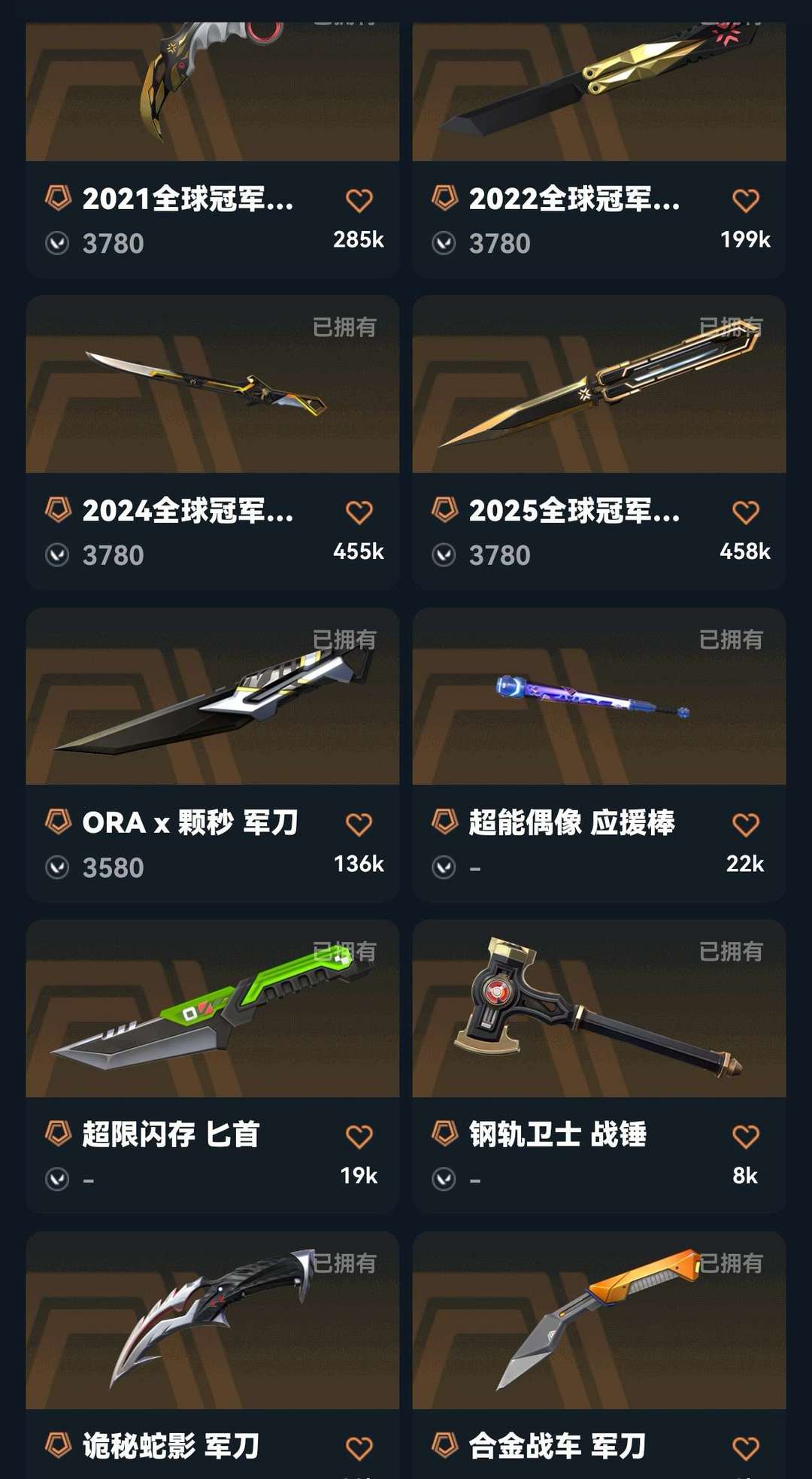812x1479 pixels.
Task: View the 诡秘蛇影 军刀 karambit image
Action: 212,1320
